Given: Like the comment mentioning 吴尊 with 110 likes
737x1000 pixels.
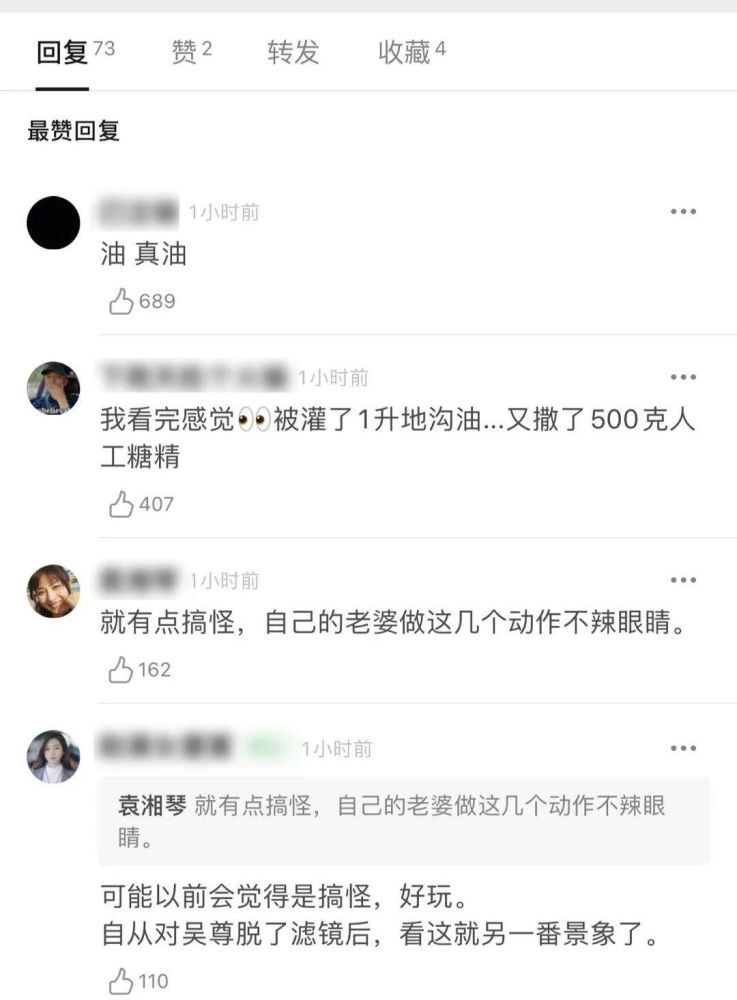Looking at the screenshot, I should click(139, 981).
